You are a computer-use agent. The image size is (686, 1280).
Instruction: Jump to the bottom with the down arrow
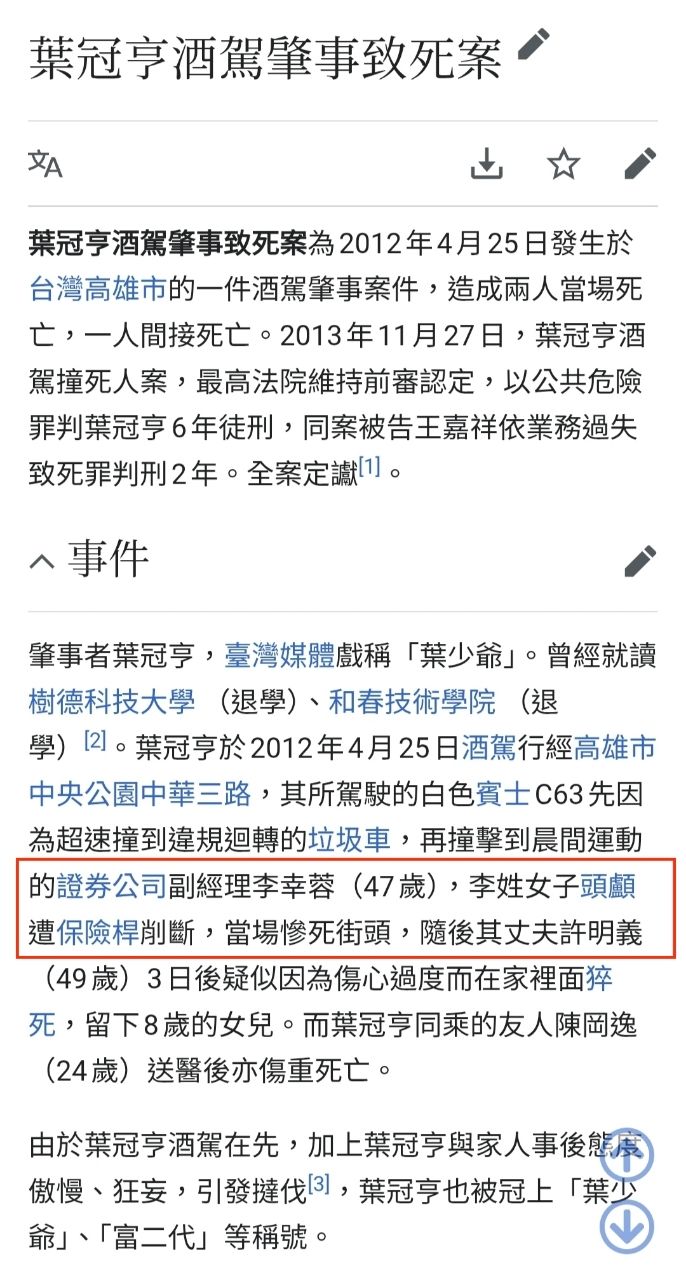627,1226
